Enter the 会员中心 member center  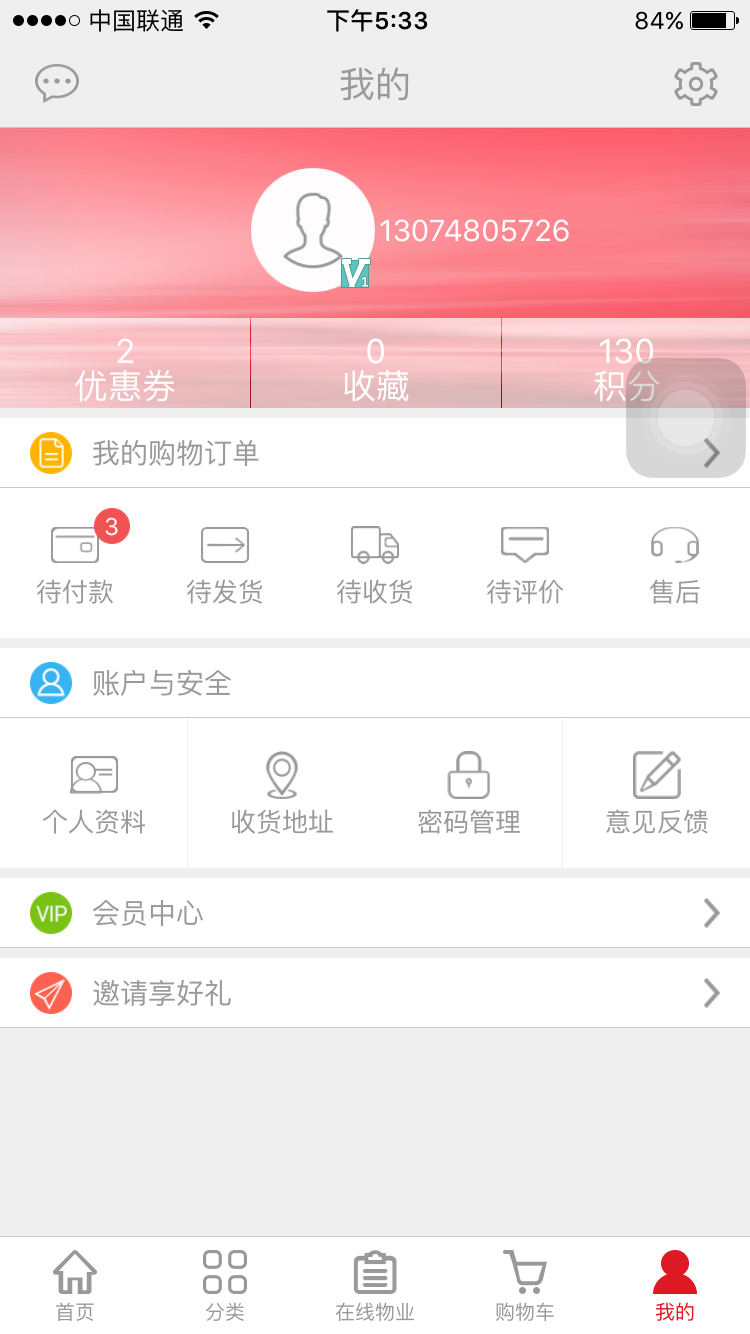click(x=375, y=913)
